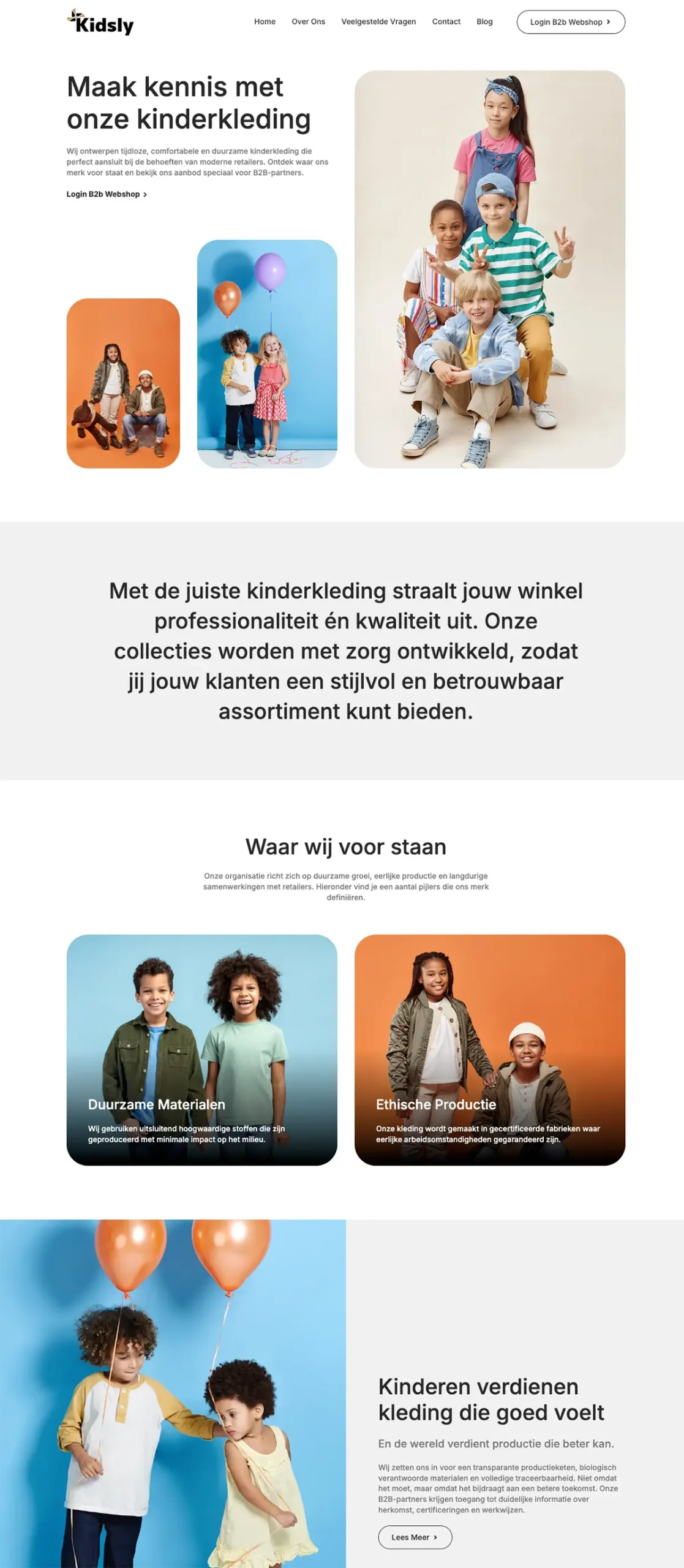Open Veelgestelde Vragen page
Viewport: 684px width, 1568px height.
coord(378,21)
